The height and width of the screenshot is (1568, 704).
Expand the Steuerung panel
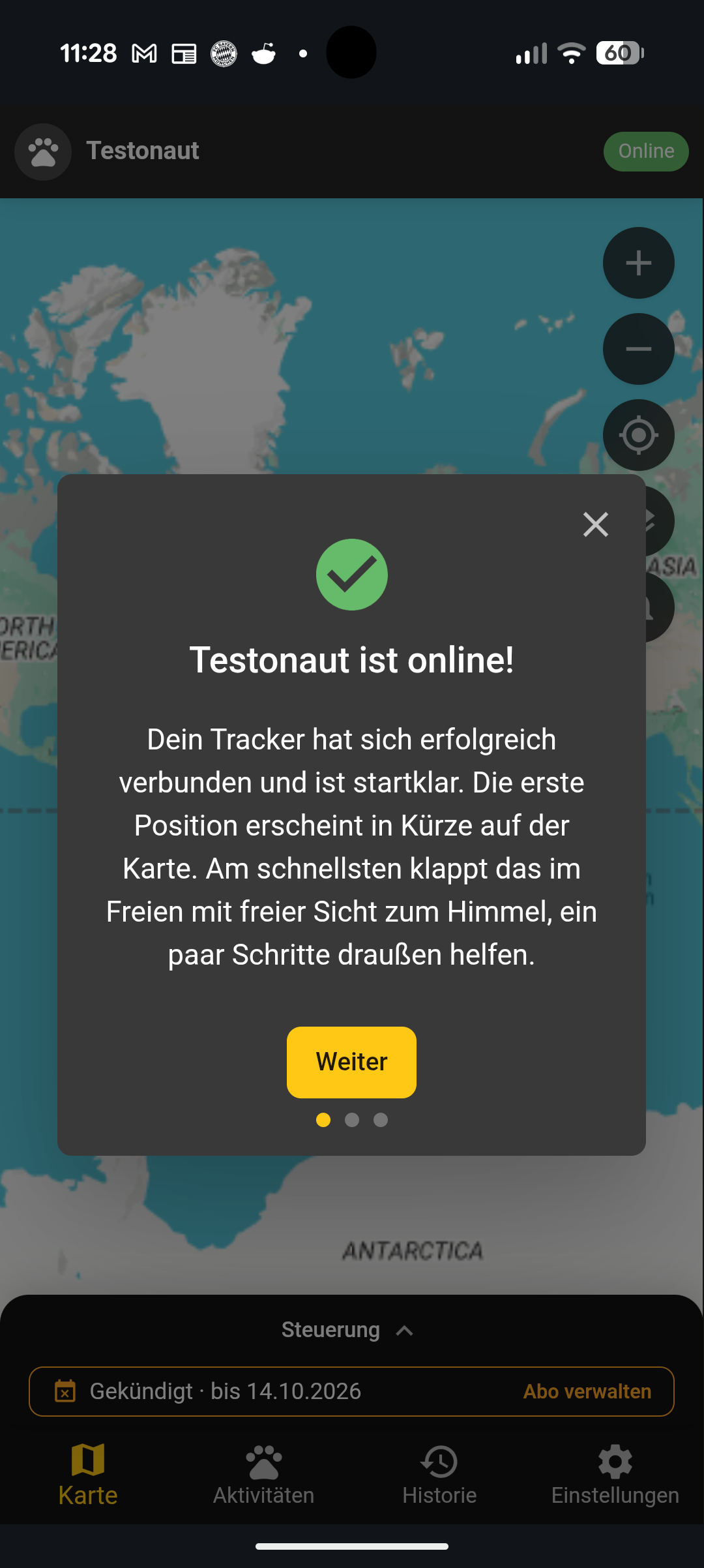pos(348,1329)
